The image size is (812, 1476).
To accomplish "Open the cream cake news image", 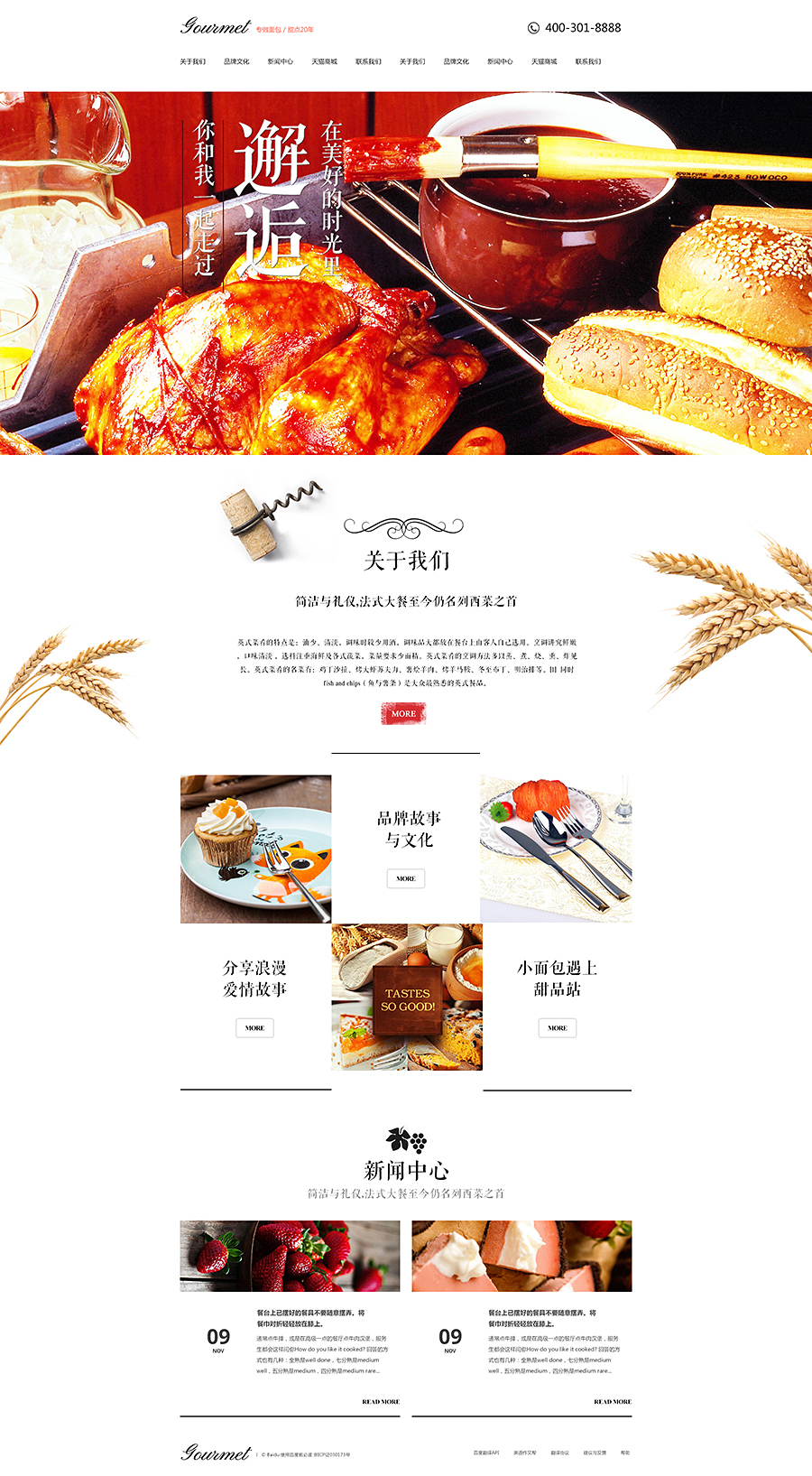I will pyautogui.click(x=521, y=1256).
